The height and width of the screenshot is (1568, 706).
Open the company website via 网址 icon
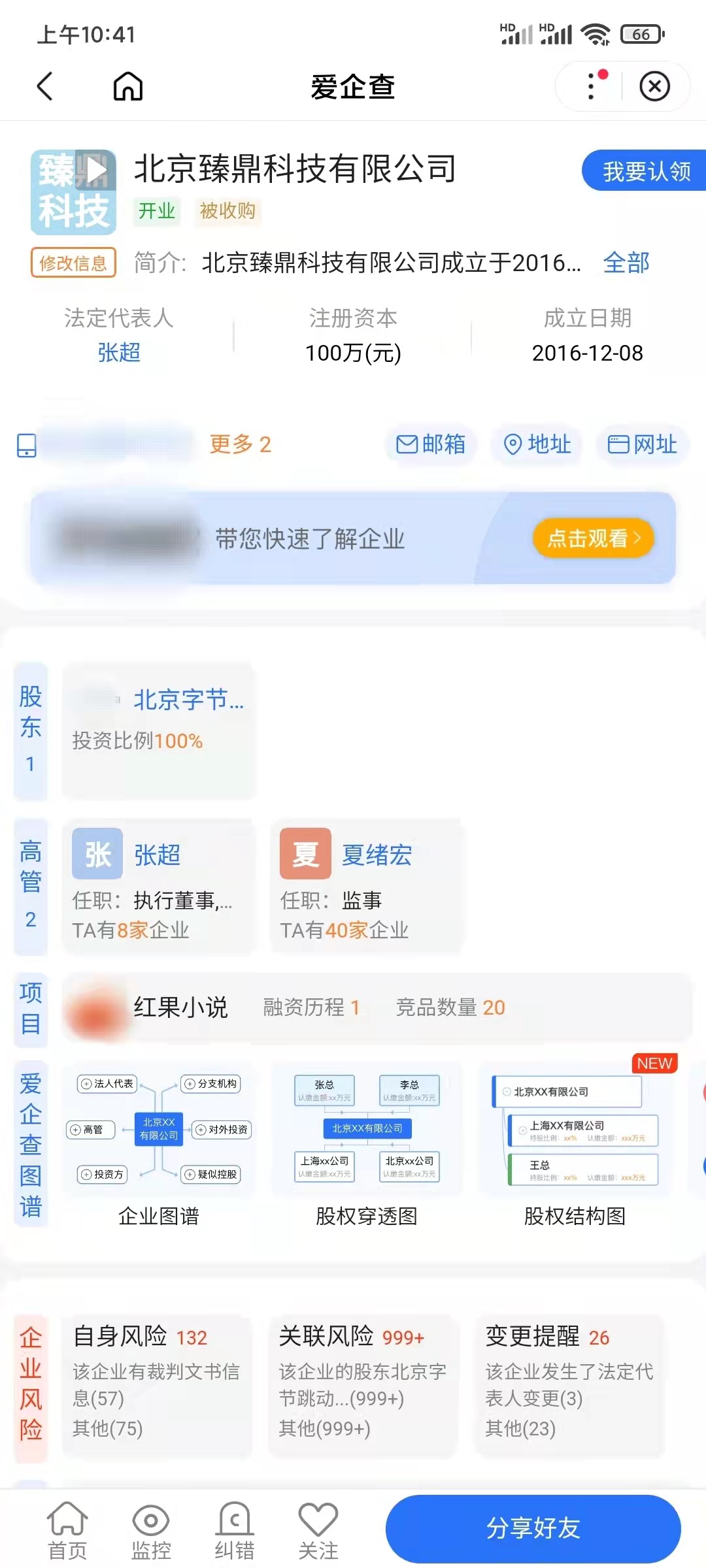tap(643, 445)
